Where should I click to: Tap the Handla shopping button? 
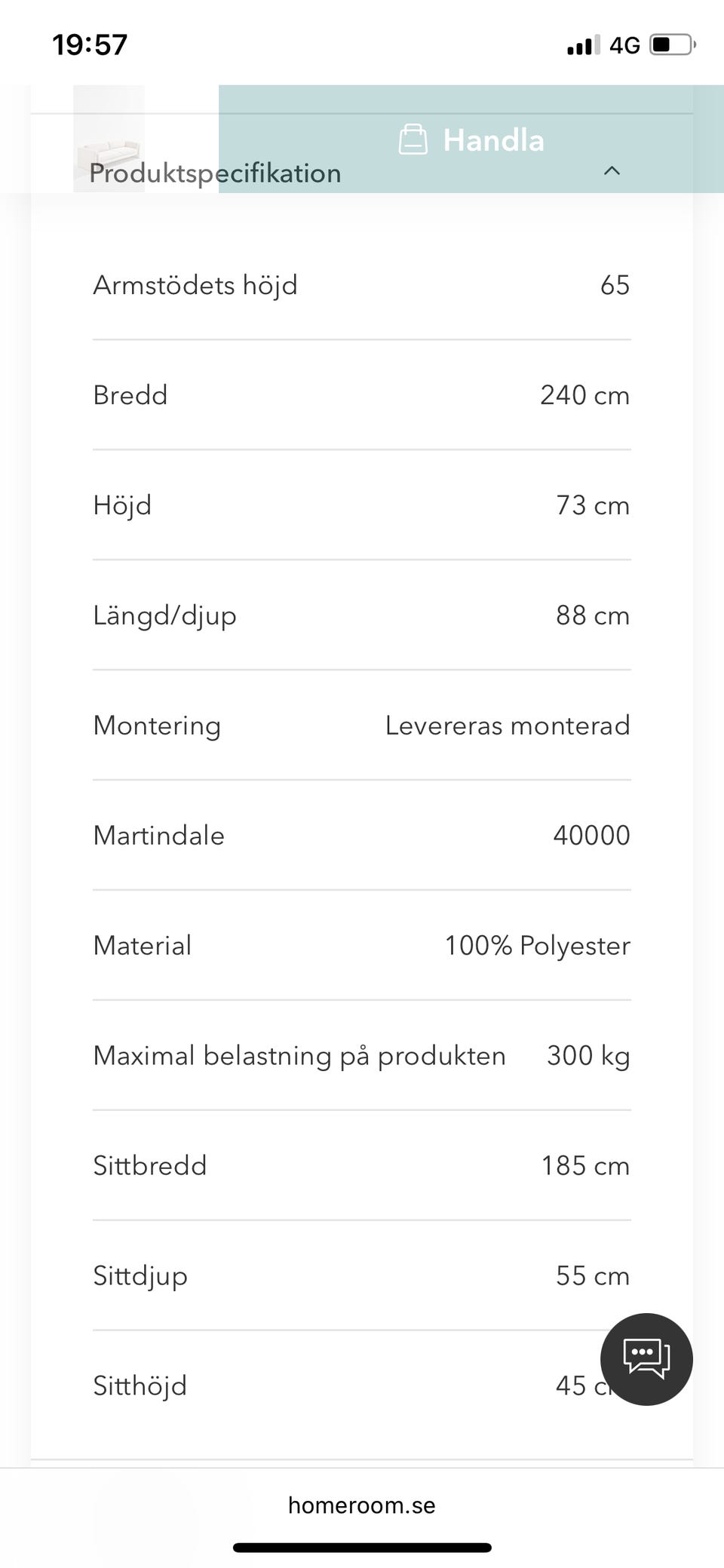(471, 140)
